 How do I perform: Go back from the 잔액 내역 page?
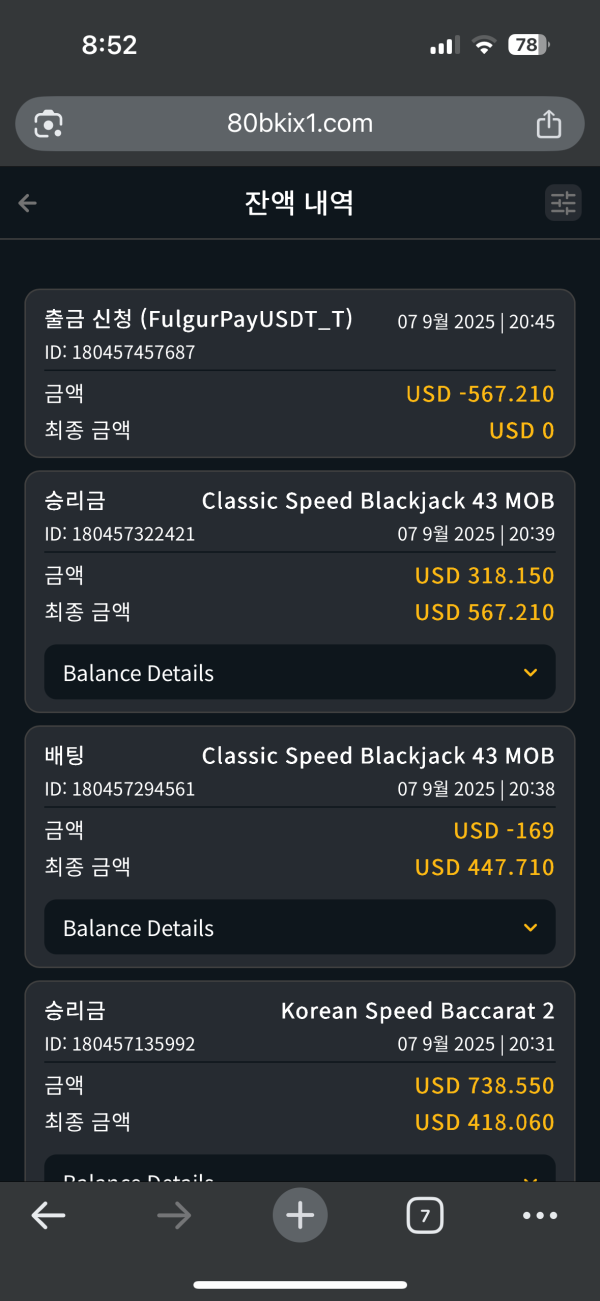tap(27, 204)
